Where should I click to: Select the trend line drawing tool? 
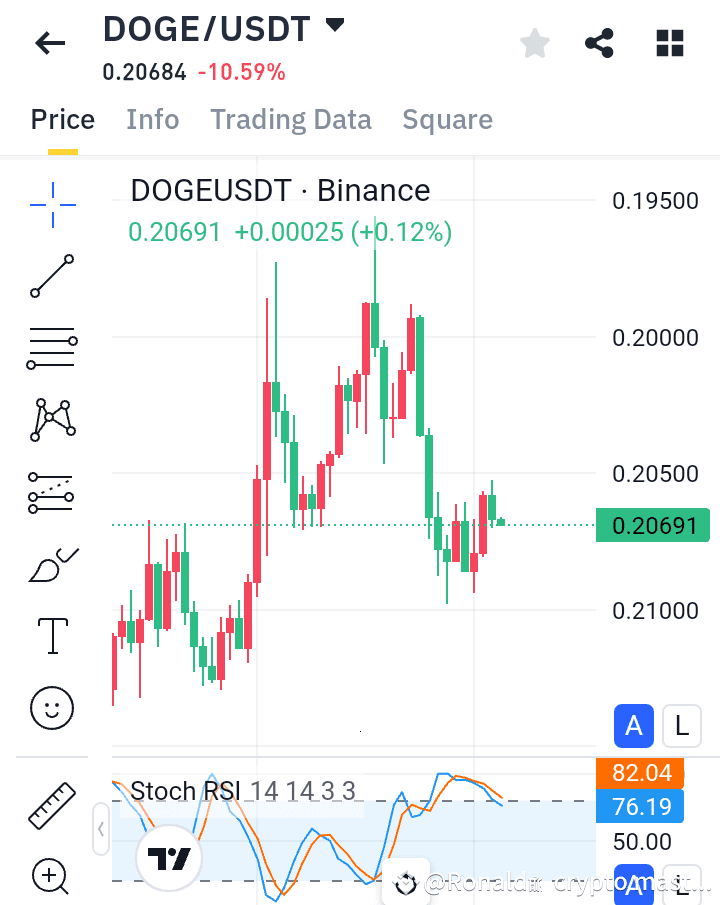pos(50,276)
